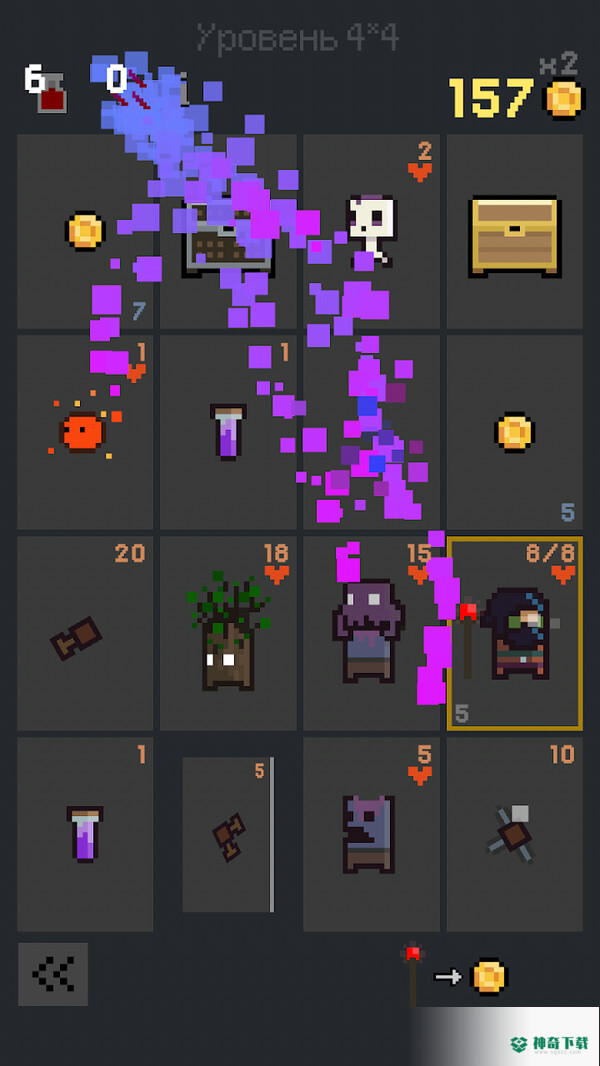Attack the tree monster with 18 health
The height and width of the screenshot is (1066, 600).
pyautogui.click(x=227, y=633)
